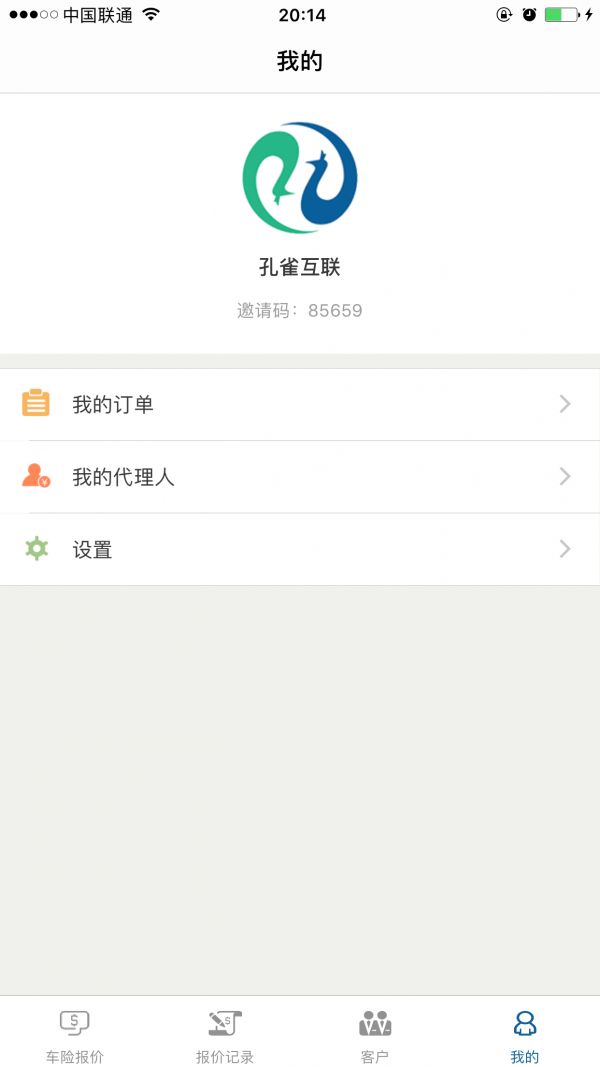Switch to the 报价记录 tab
Screen dimensions: 600x1067
(225, 1034)
